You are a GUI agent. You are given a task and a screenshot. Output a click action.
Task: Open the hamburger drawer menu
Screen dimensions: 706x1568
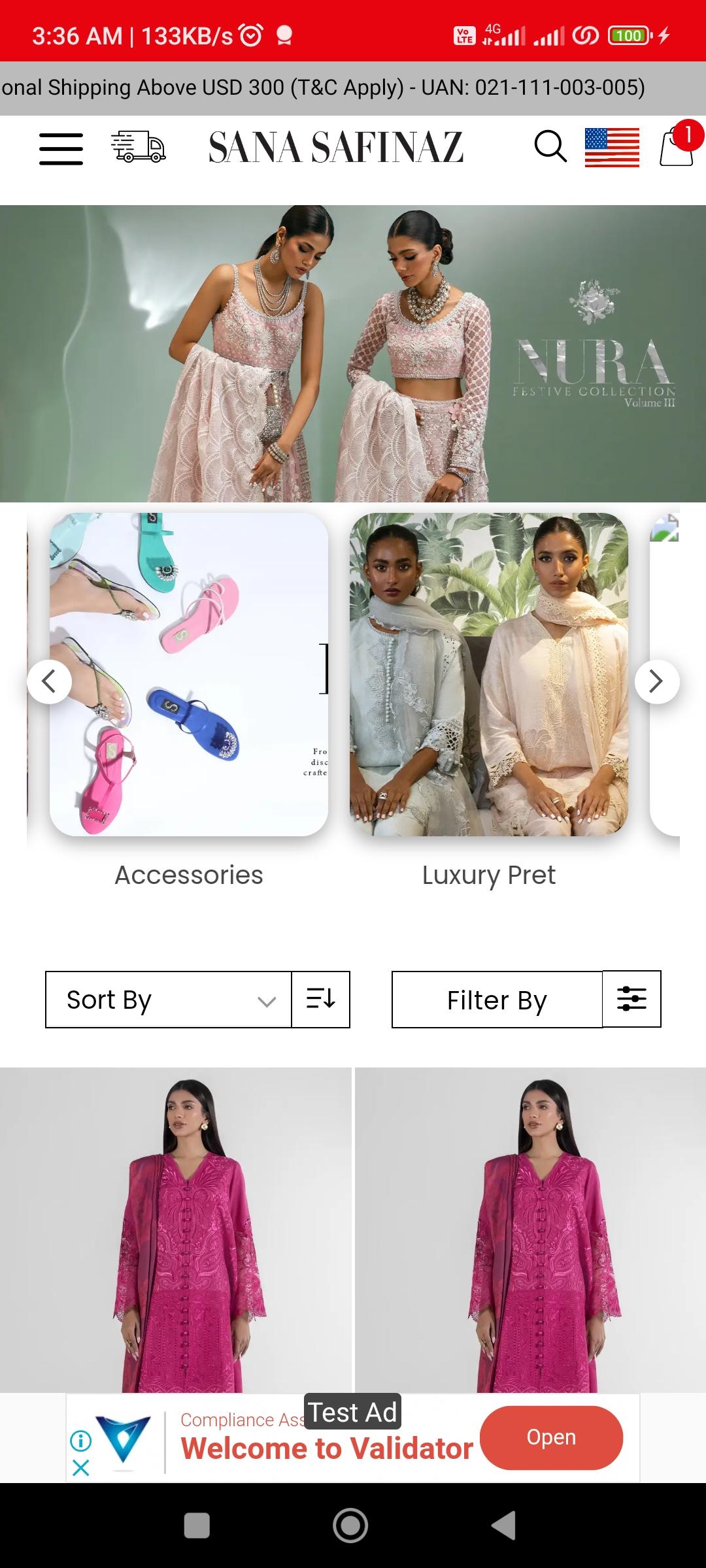pyautogui.click(x=61, y=148)
